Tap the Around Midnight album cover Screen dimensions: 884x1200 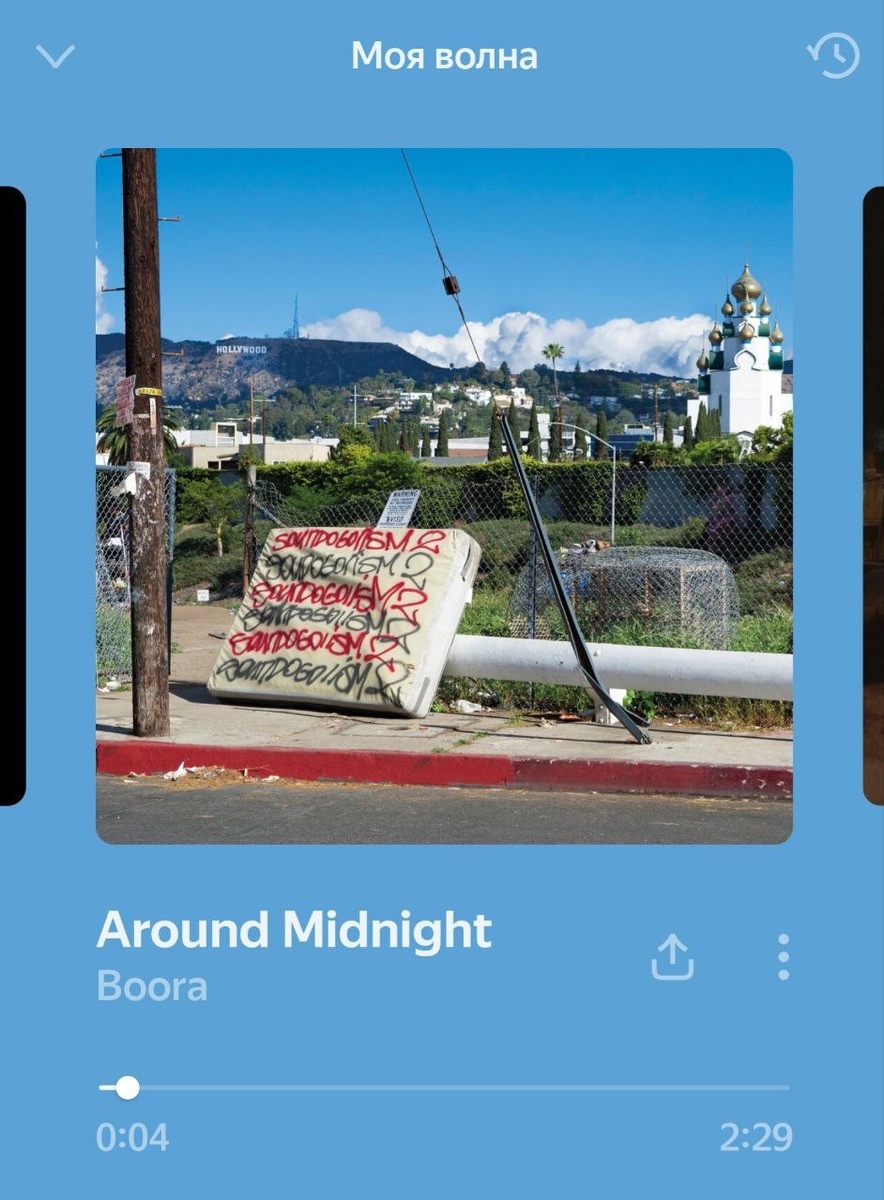click(444, 496)
